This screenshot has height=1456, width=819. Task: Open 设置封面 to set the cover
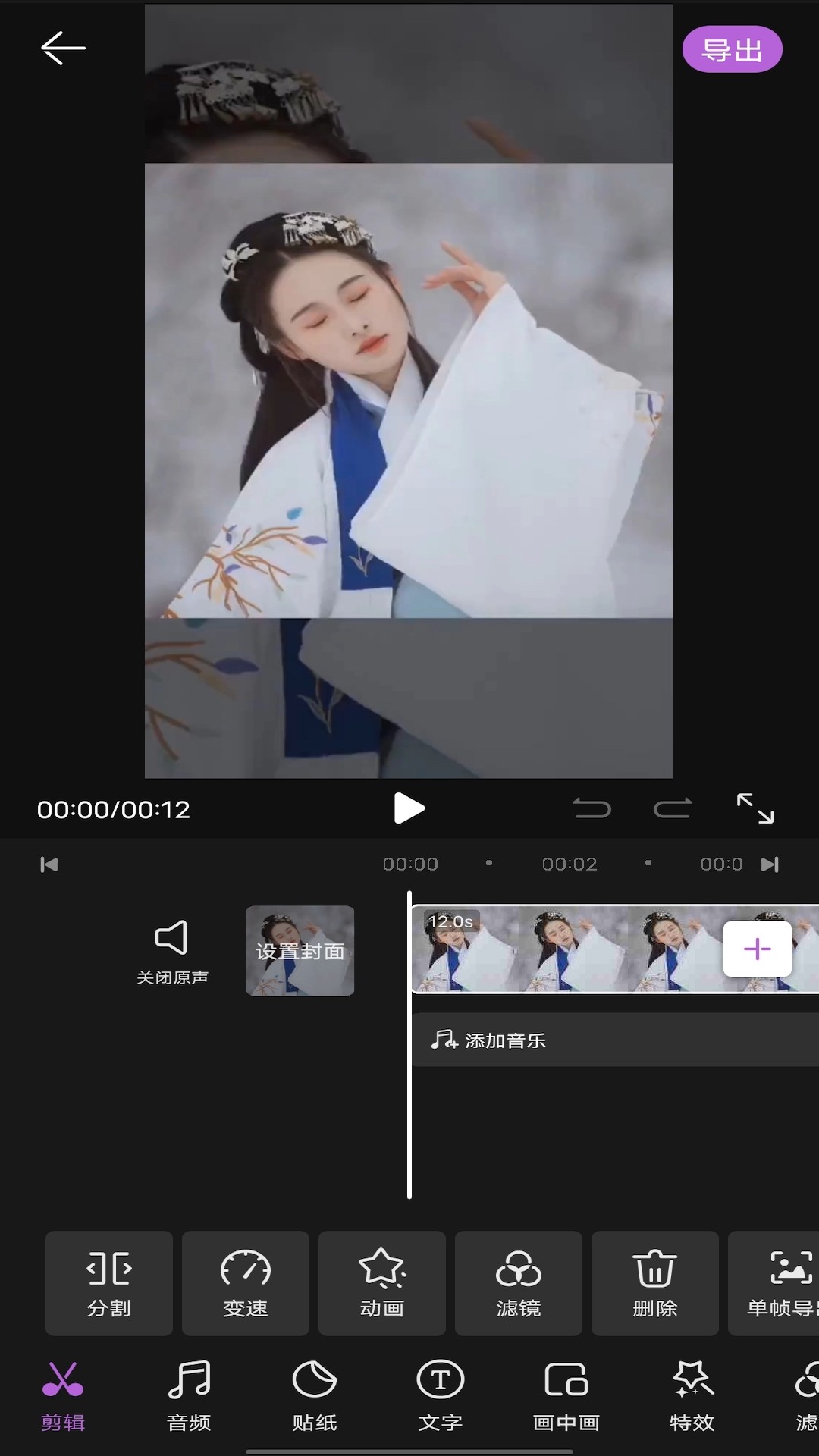300,951
